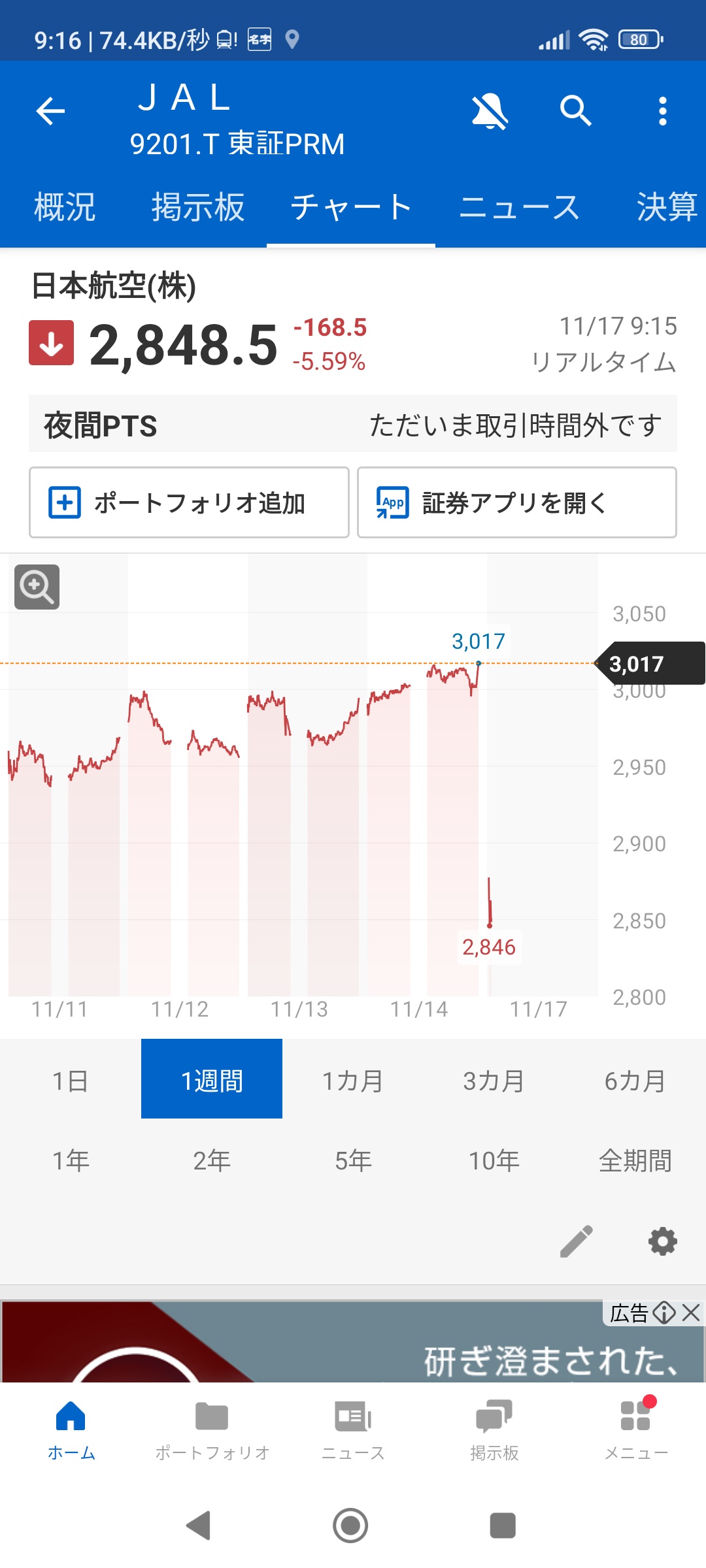The width and height of the screenshot is (706, 1568).
Task: Open the stock search icon
Action: 575,111
